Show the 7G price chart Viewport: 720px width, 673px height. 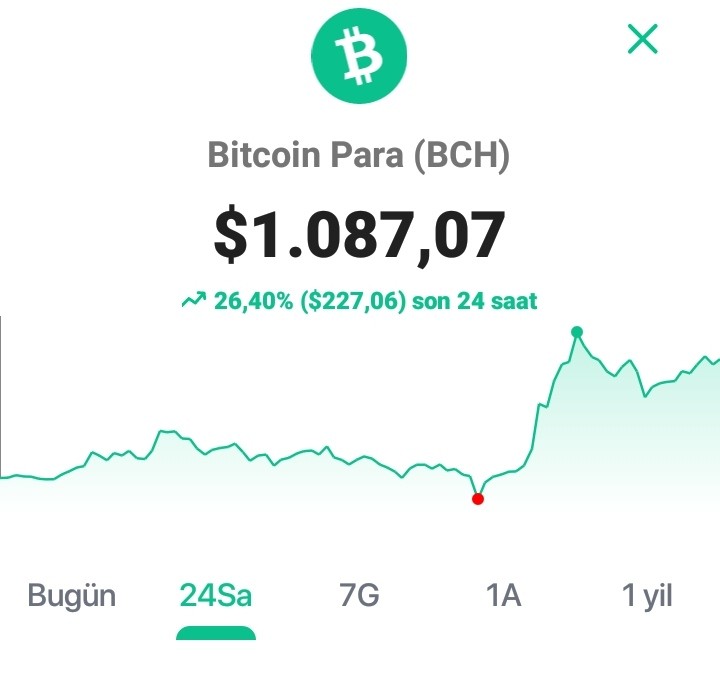pyautogui.click(x=360, y=595)
